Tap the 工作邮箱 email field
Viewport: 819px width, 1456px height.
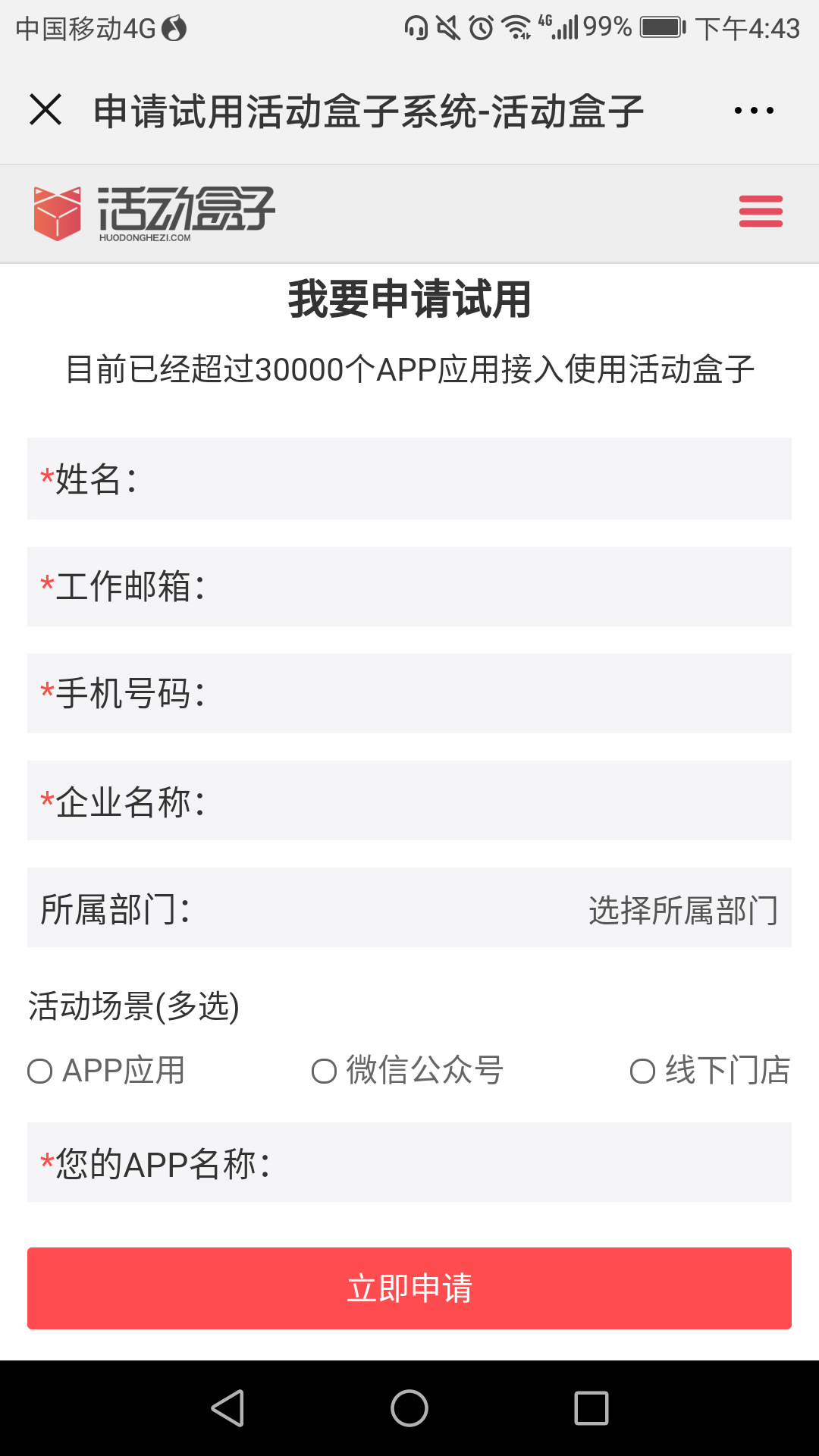[x=485, y=587]
